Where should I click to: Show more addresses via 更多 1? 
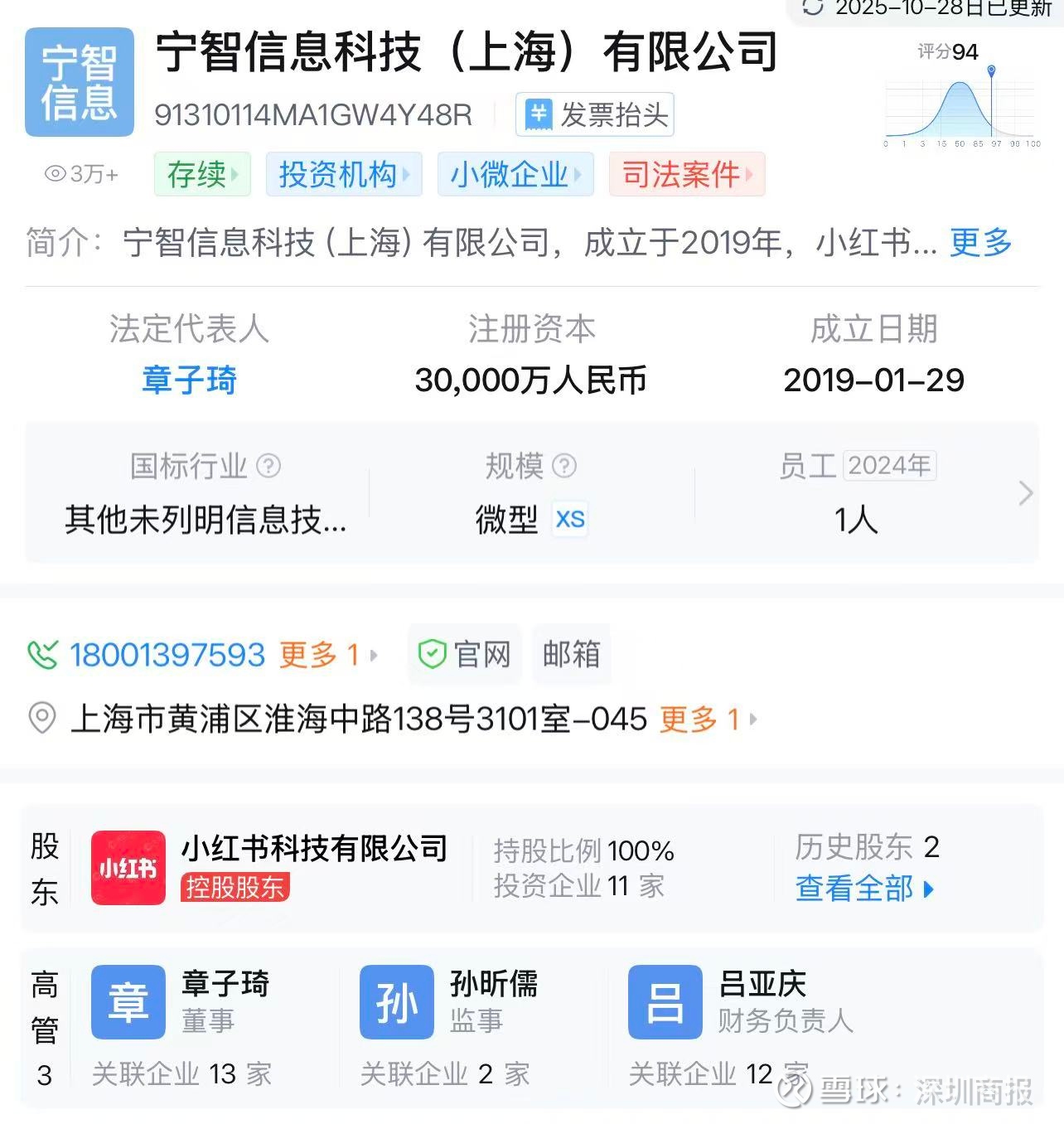click(x=707, y=719)
